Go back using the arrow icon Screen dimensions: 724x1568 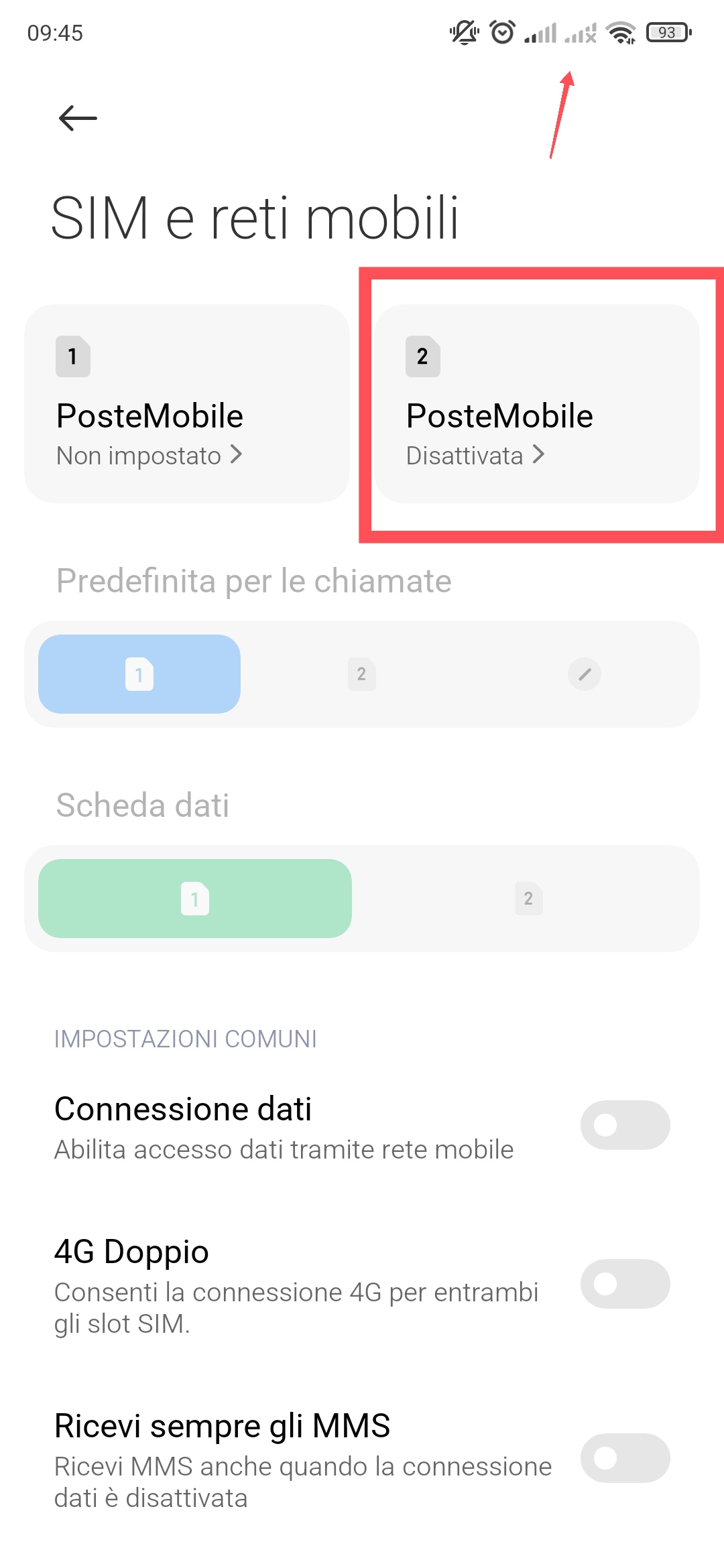pyautogui.click(x=78, y=119)
